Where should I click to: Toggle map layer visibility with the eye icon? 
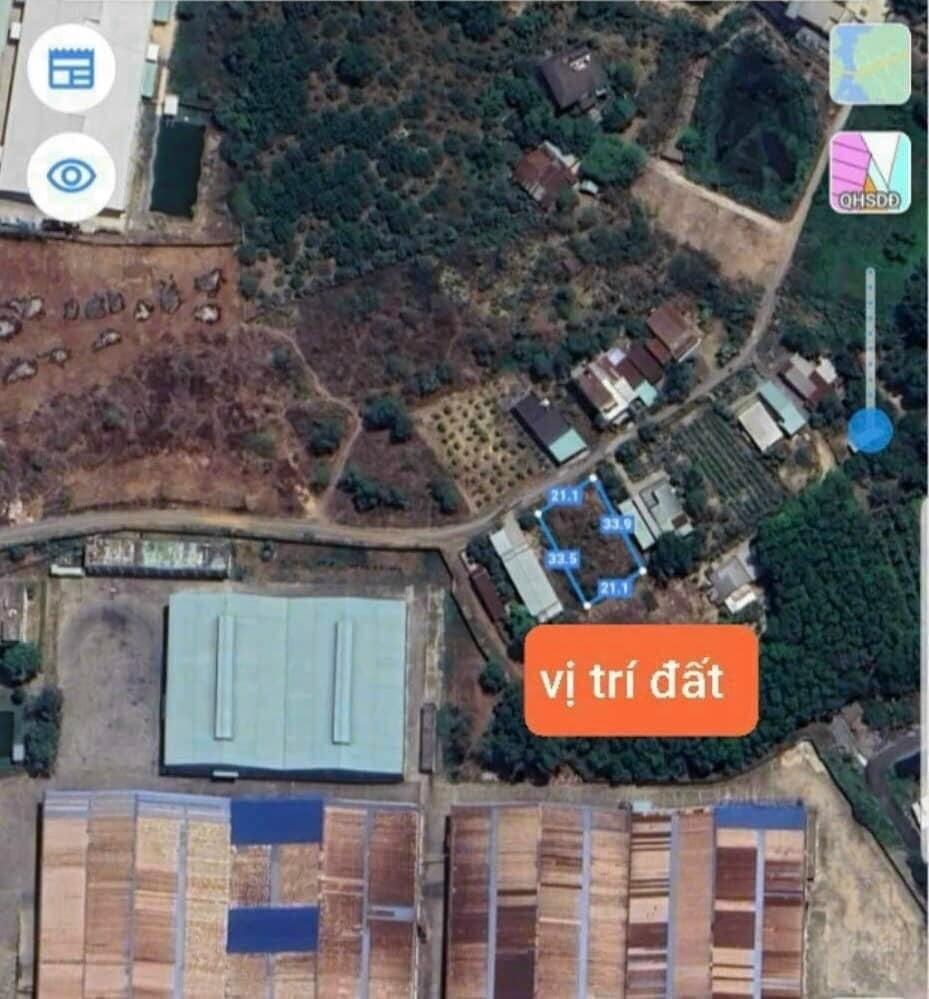(x=71, y=177)
